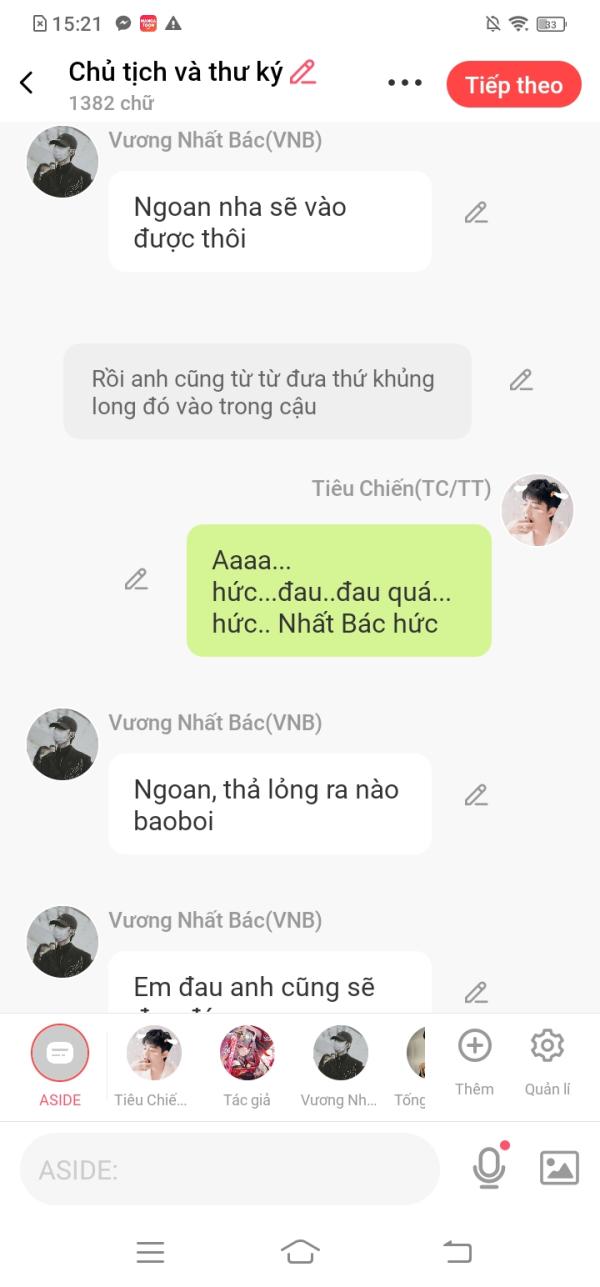Edit the "Ngoan, thả lỏng ra nào" message
The image size is (600, 1287).
pos(476,795)
